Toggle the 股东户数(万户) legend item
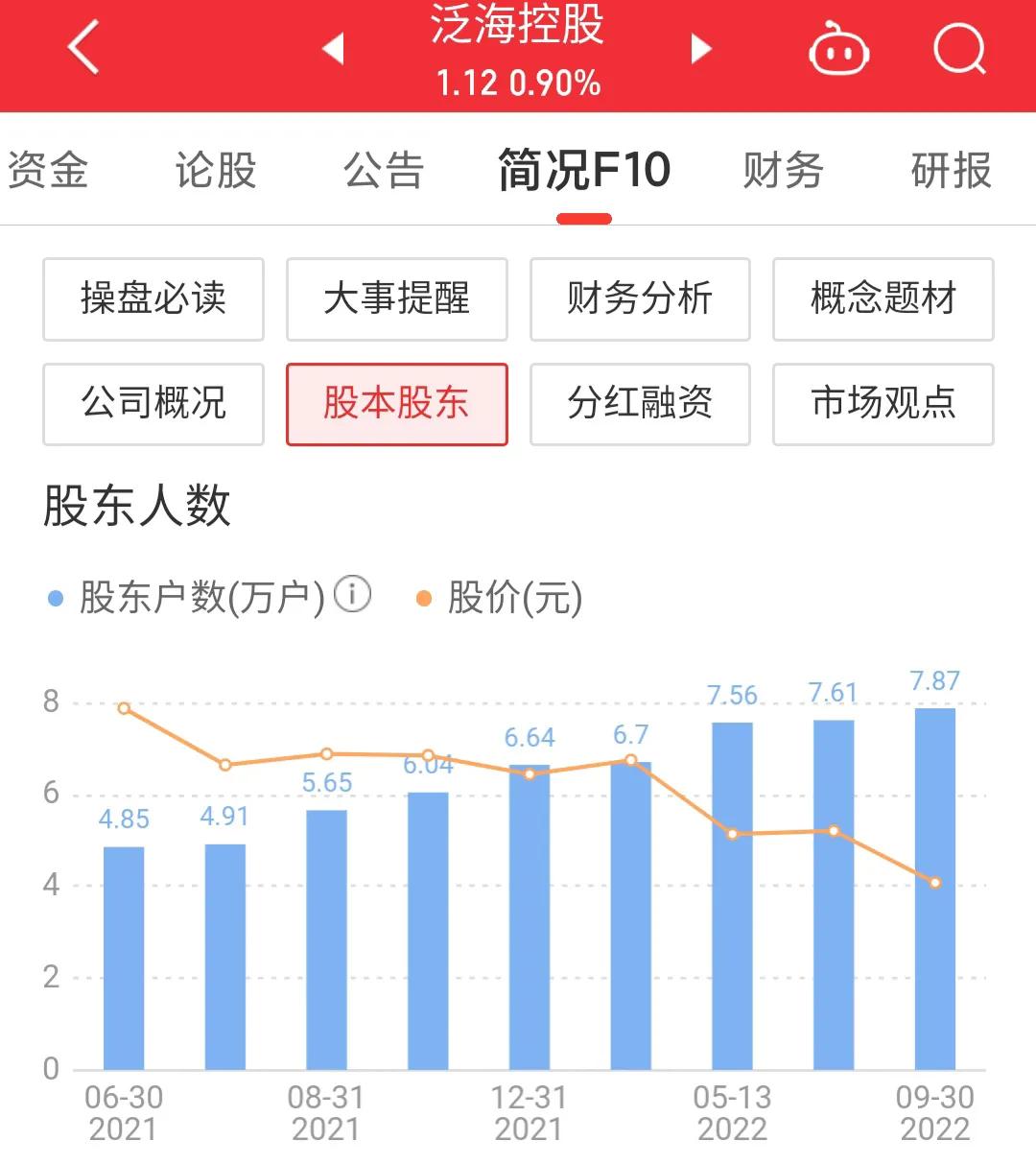Image resolution: width=1036 pixels, height=1164 pixels. [x=187, y=595]
